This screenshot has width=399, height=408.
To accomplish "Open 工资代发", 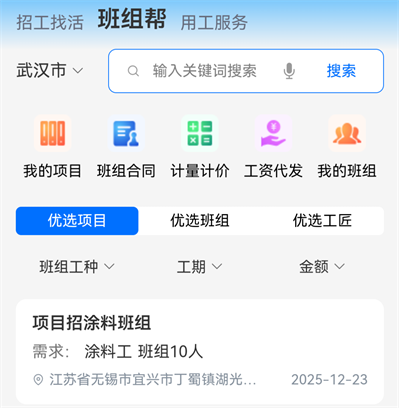I will click(x=273, y=147).
